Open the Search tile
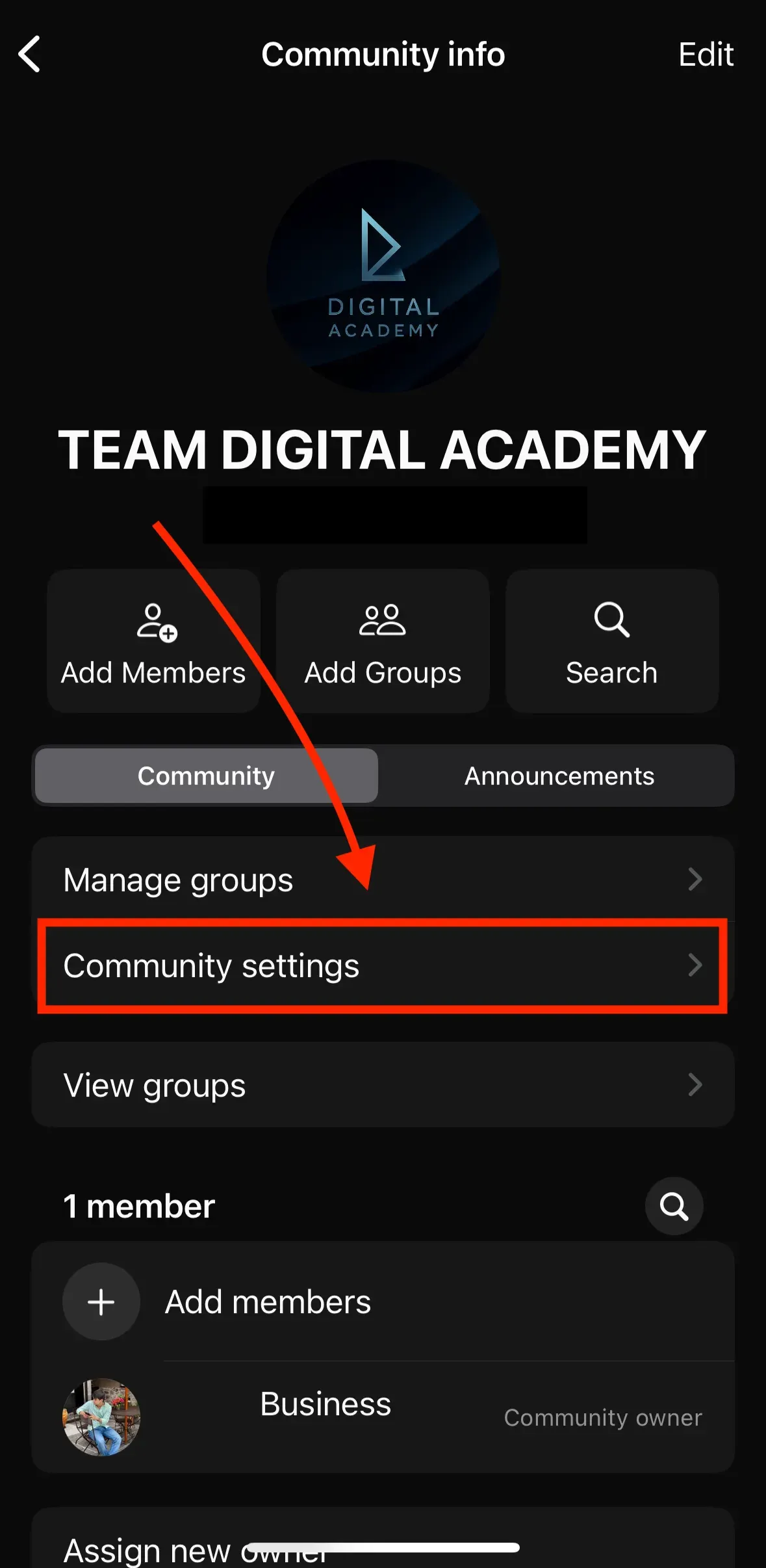The image size is (766, 1568). pyautogui.click(x=611, y=642)
